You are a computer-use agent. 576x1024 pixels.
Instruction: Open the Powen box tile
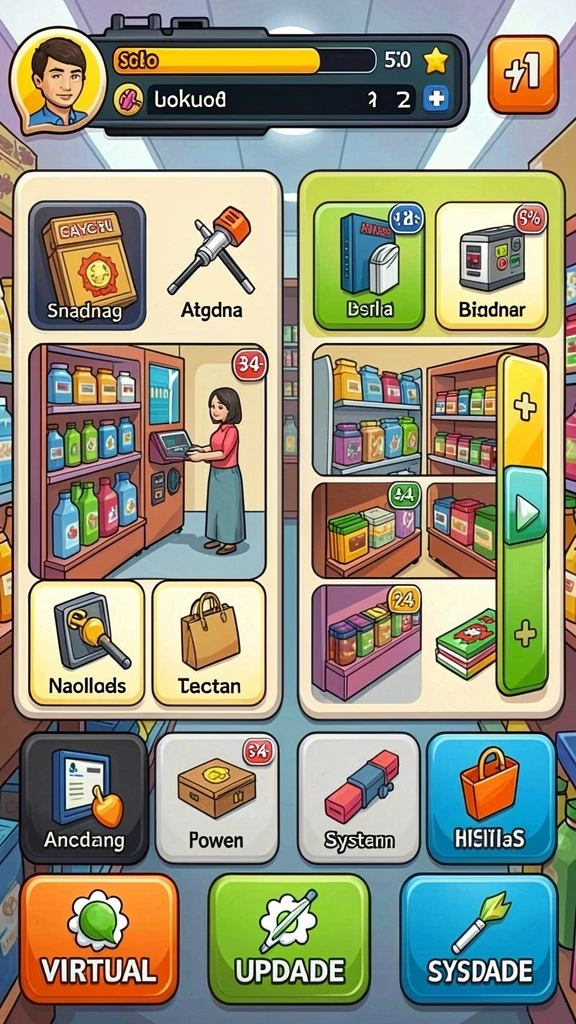click(217, 798)
